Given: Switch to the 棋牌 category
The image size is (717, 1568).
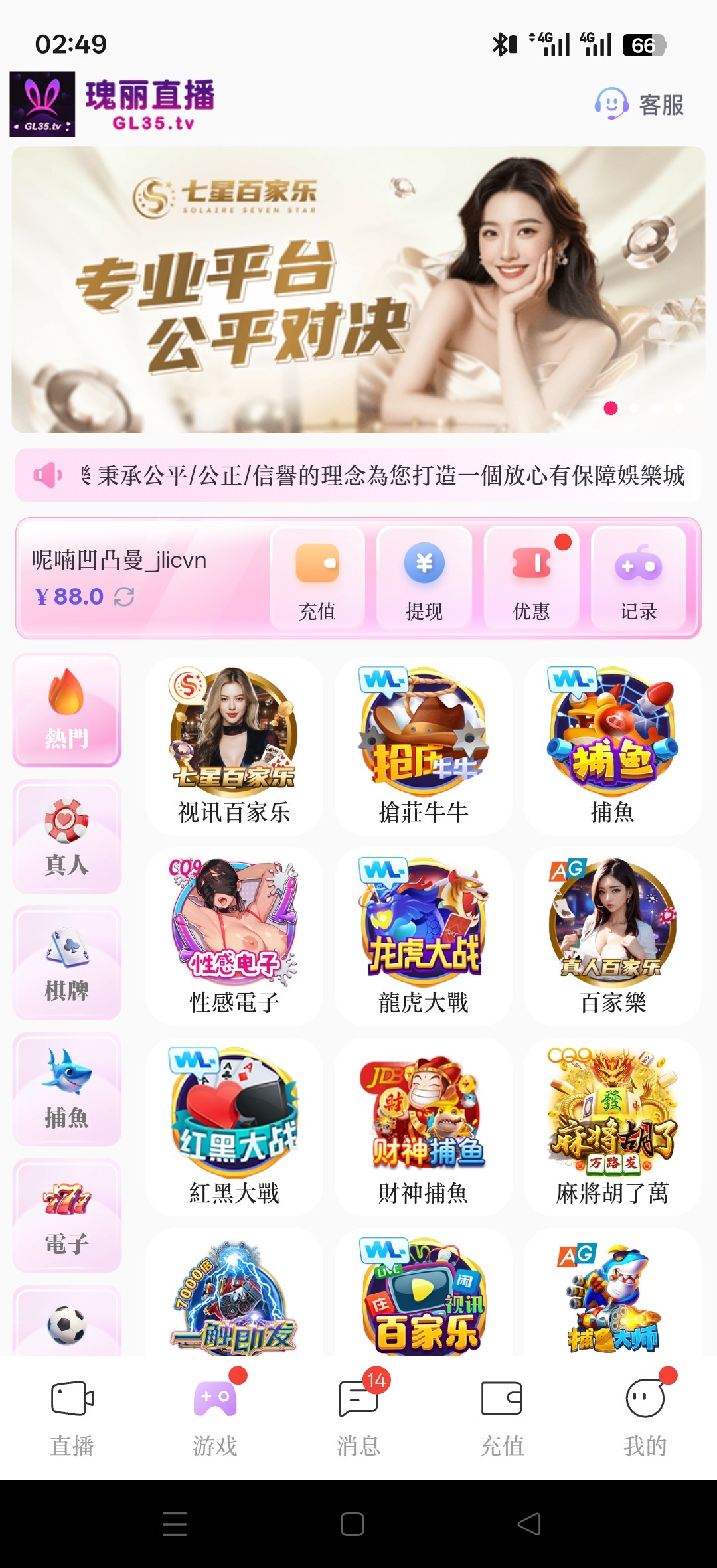Looking at the screenshot, I should [66, 963].
